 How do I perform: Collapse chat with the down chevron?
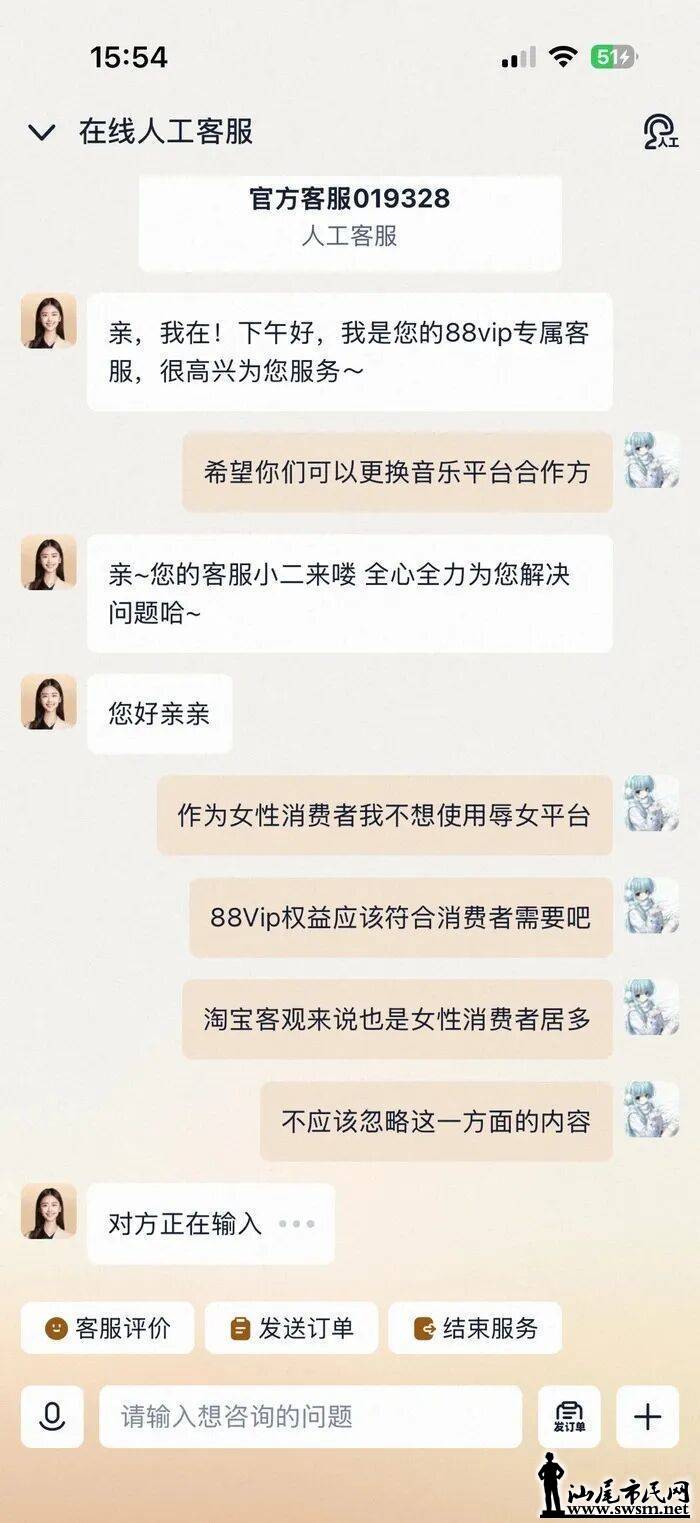coord(42,132)
